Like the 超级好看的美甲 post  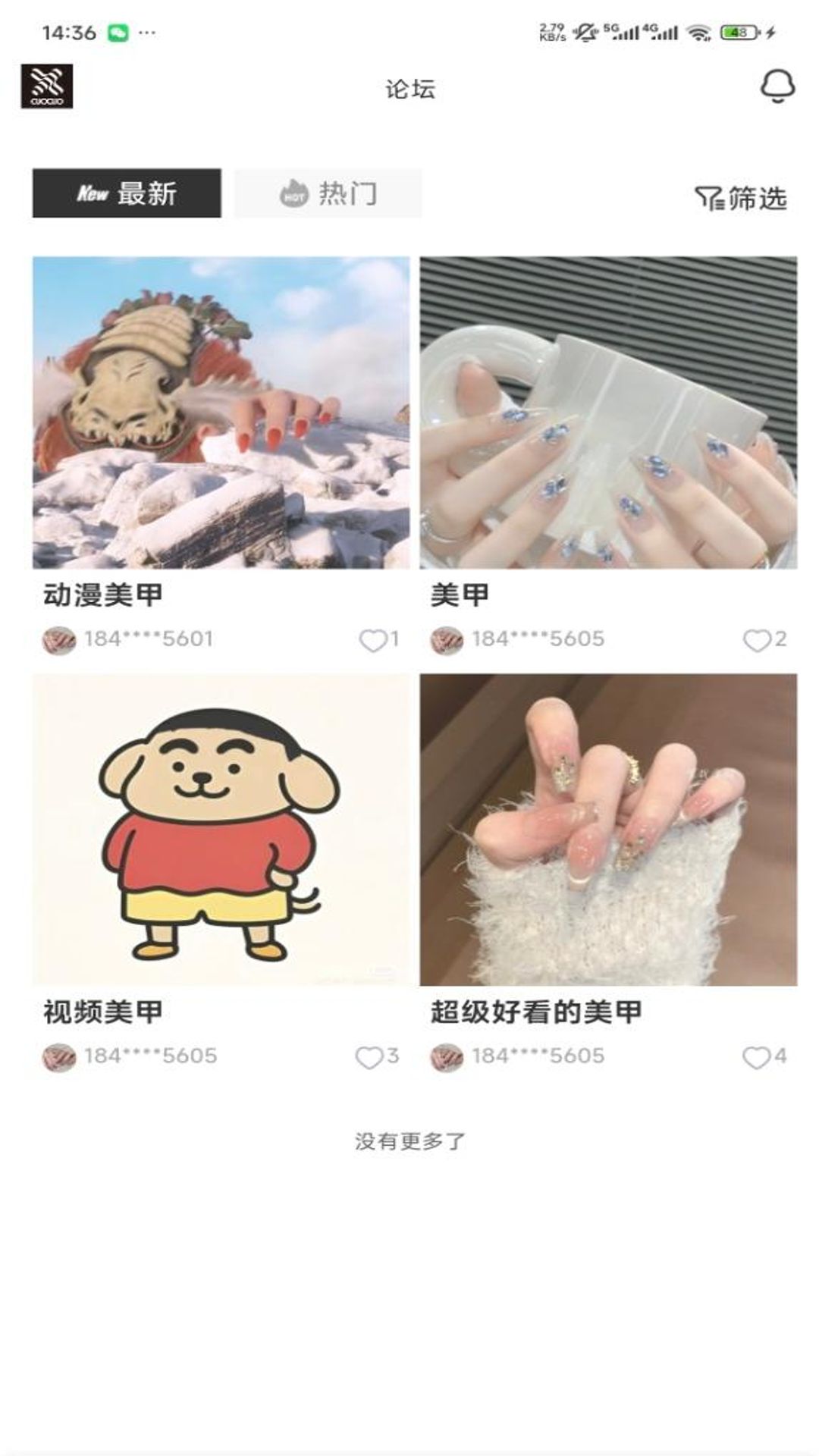(x=756, y=1058)
